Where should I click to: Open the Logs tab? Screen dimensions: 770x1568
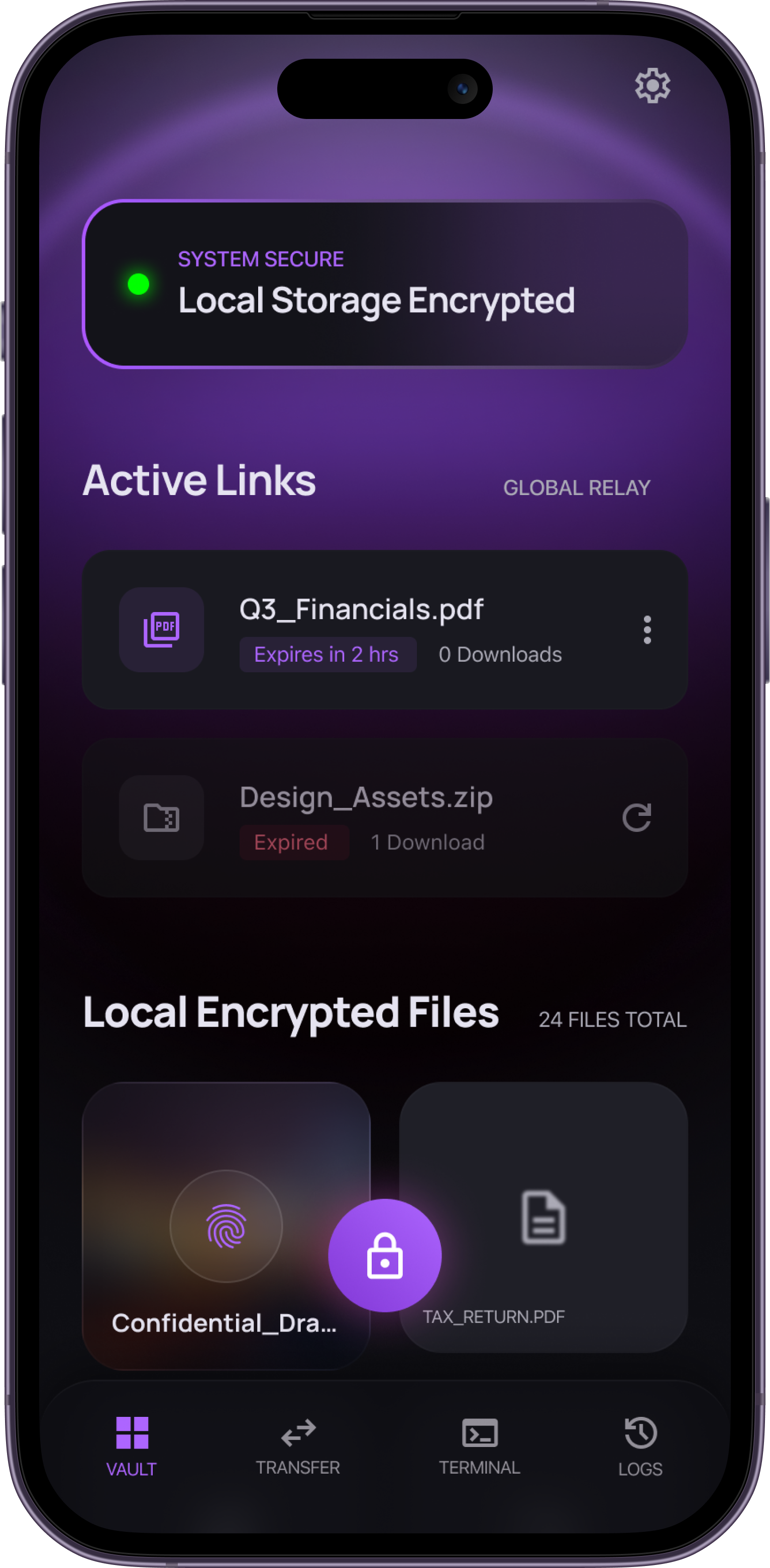click(x=640, y=1446)
